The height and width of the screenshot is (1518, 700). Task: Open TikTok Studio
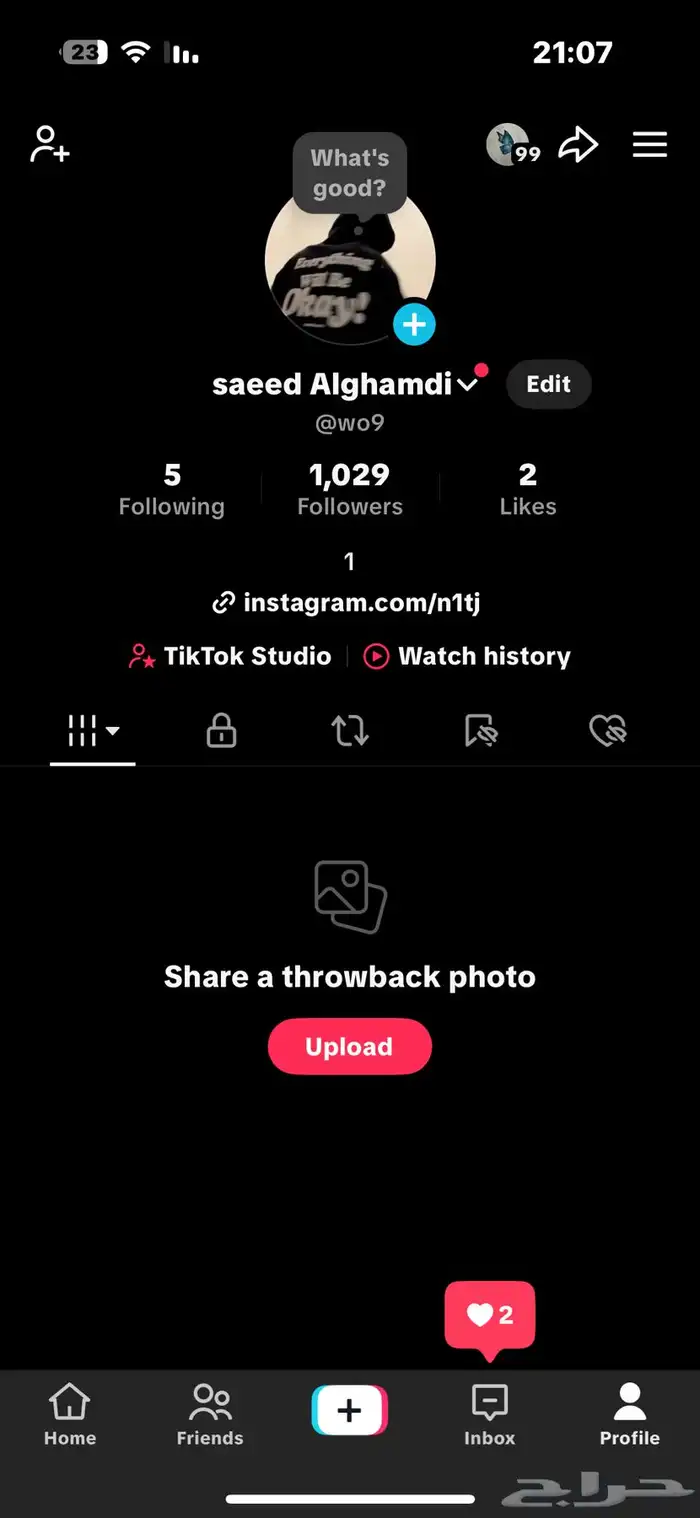click(231, 656)
